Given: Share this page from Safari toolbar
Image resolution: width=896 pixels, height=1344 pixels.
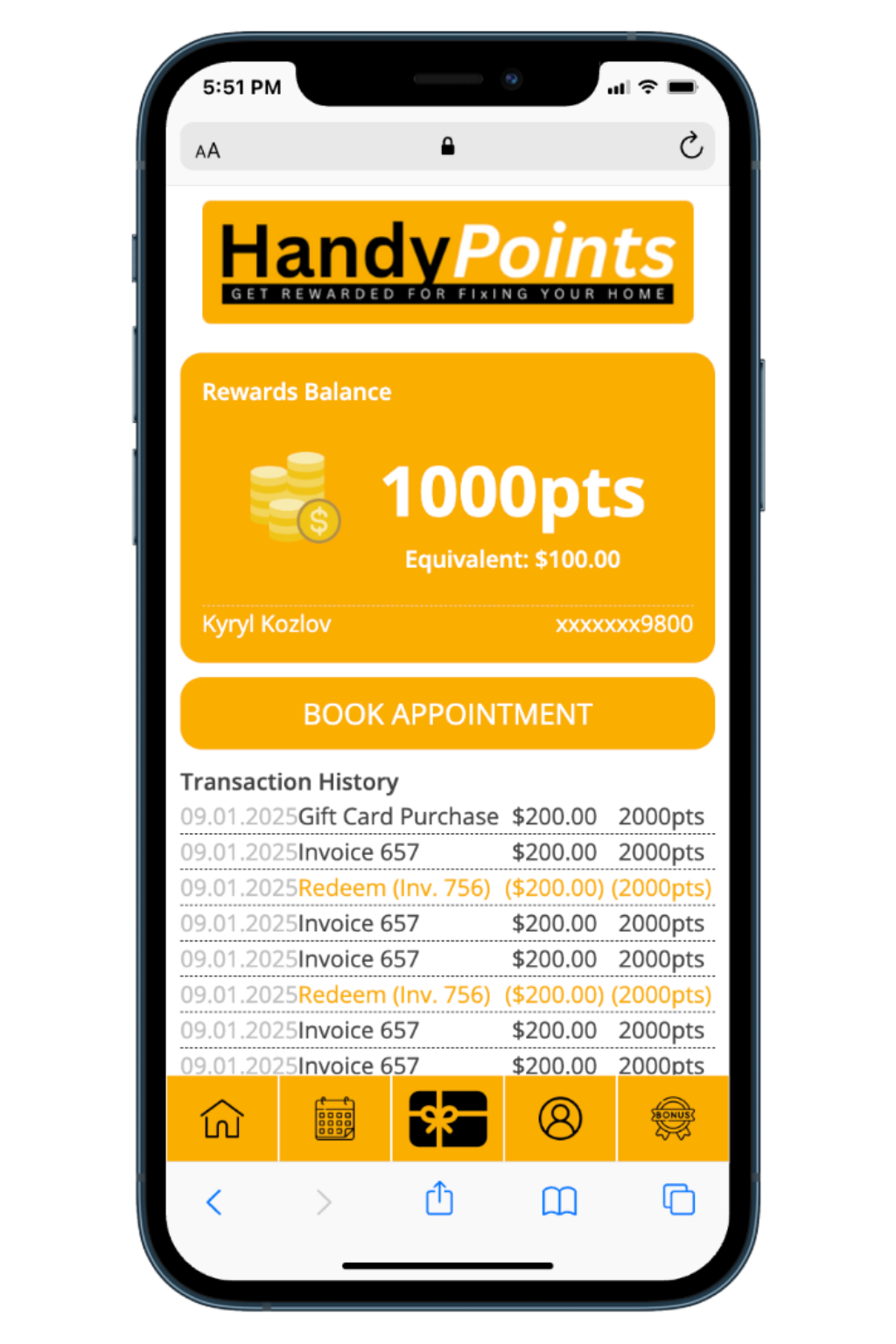Looking at the screenshot, I should click(439, 1200).
